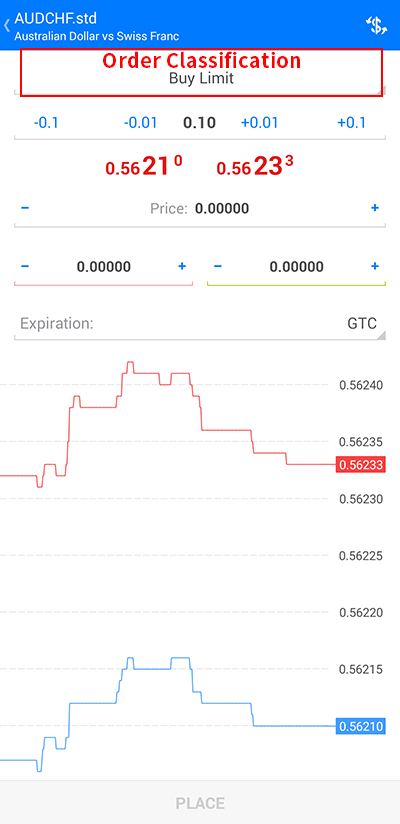Edit the volume value 0.10
Image resolution: width=400 pixels, height=824 pixels.
point(199,123)
